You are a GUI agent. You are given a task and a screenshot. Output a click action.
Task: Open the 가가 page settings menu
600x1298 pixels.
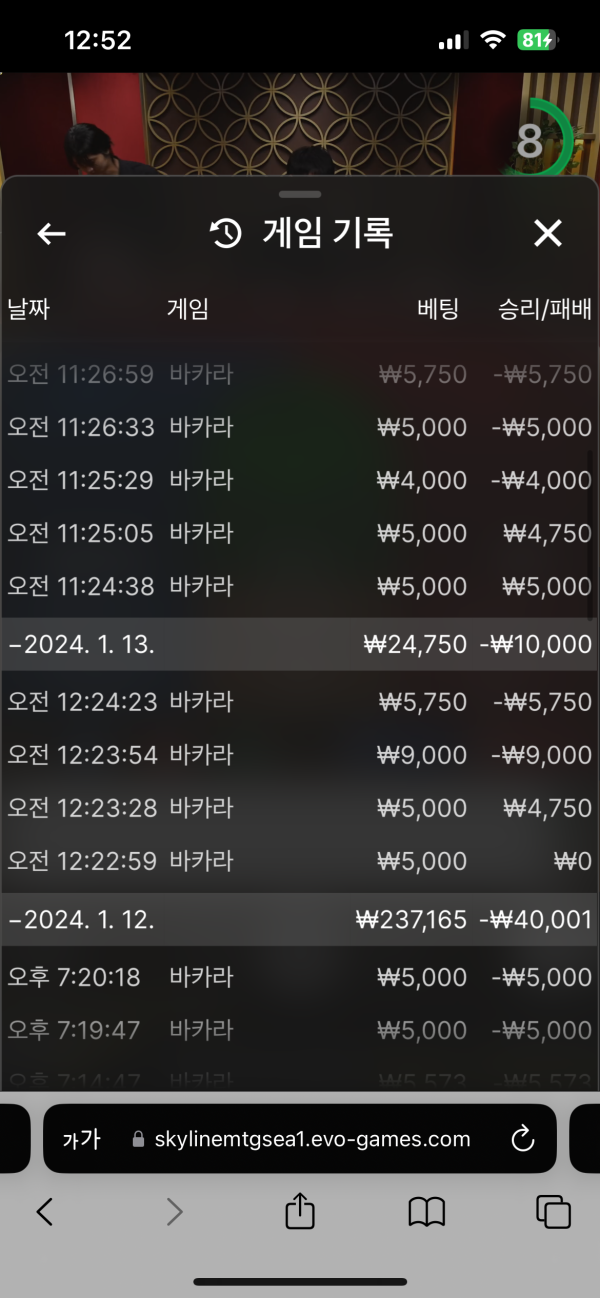pos(81,1139)
